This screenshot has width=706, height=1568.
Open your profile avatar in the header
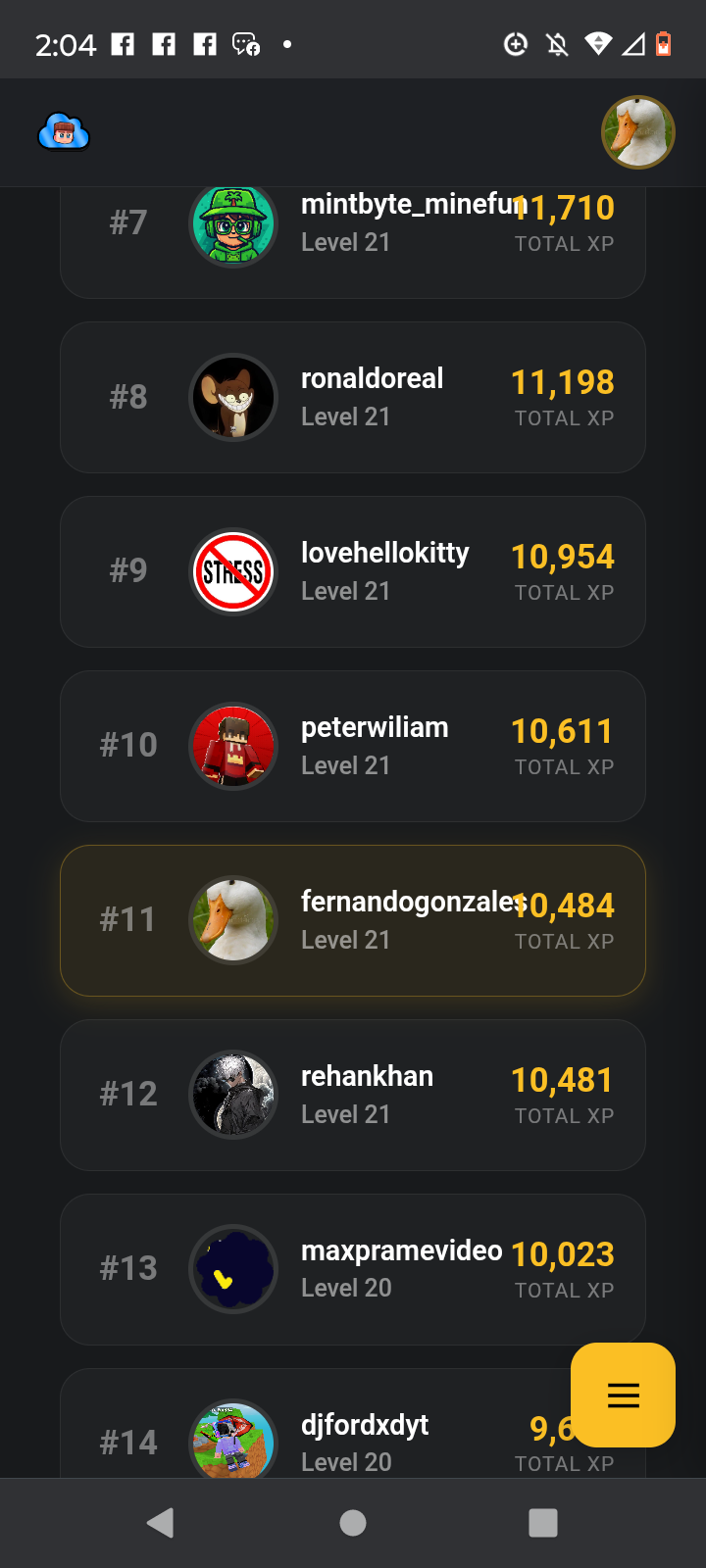(x=637, y=132)
